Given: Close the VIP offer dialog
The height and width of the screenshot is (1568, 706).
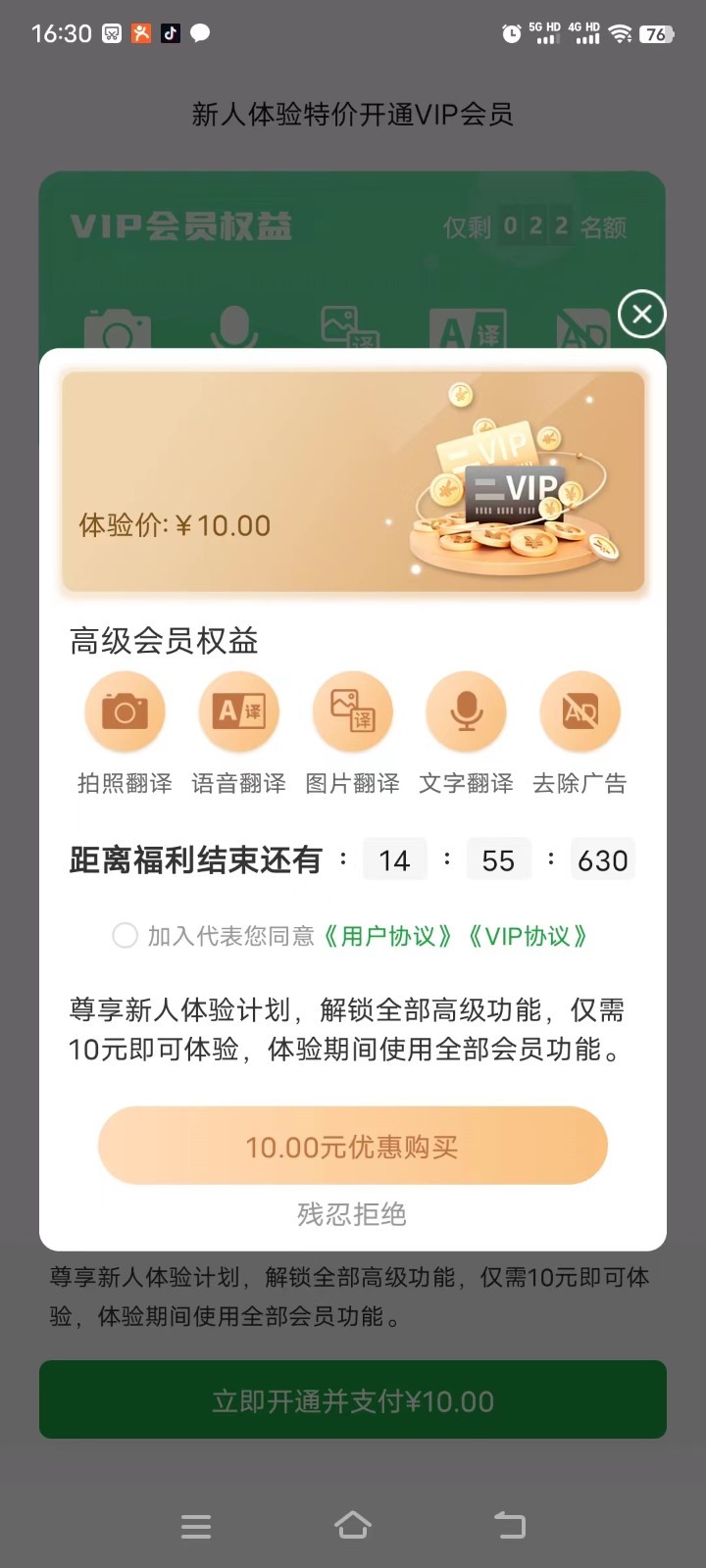Looking at the screenshot, I should [642, 315].
